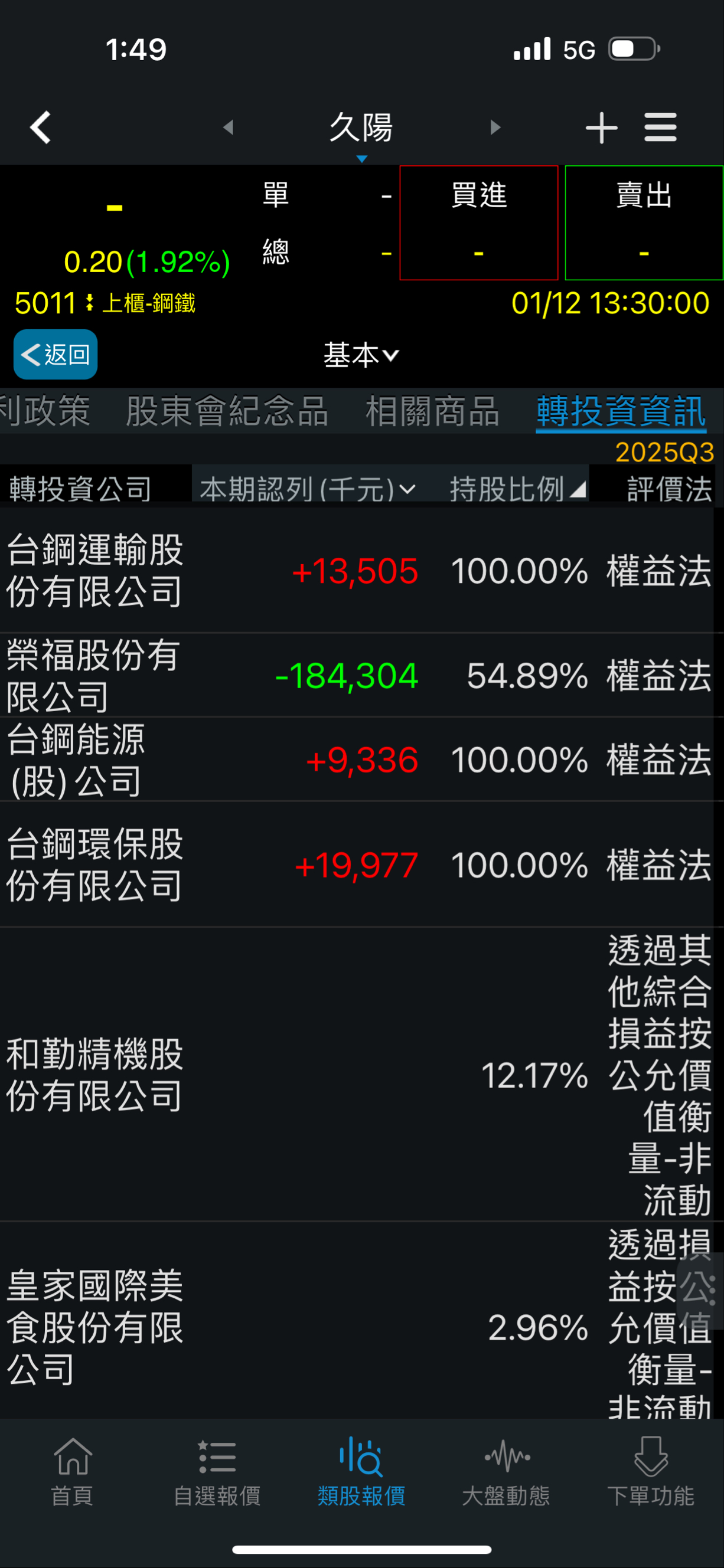Image resolution: width=724 pixels, height=1568 pixels.
Task: Tap the 買進 buy button
Action: tap(478, 223)
